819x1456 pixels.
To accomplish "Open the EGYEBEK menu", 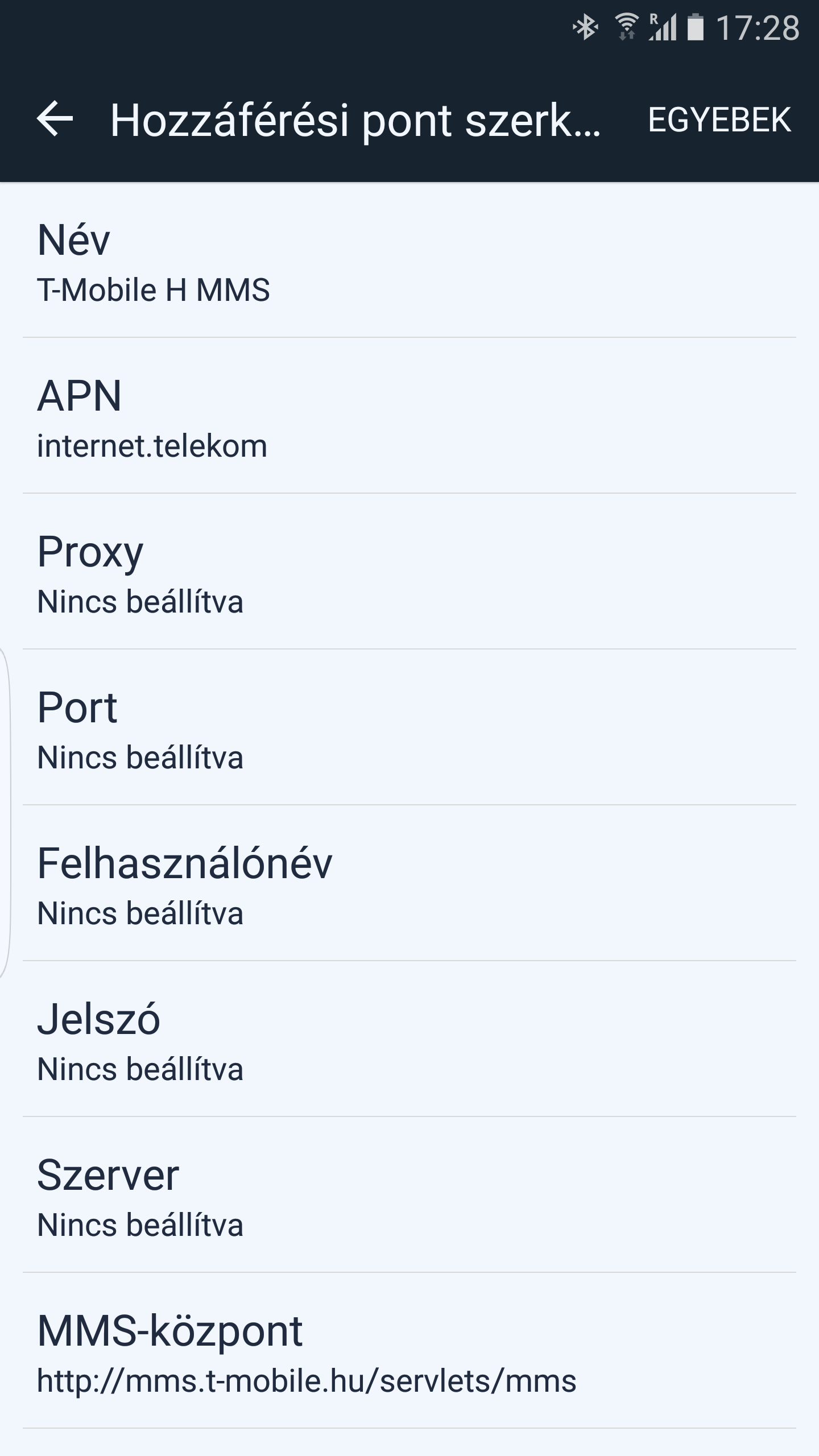I will coord(719,119).
